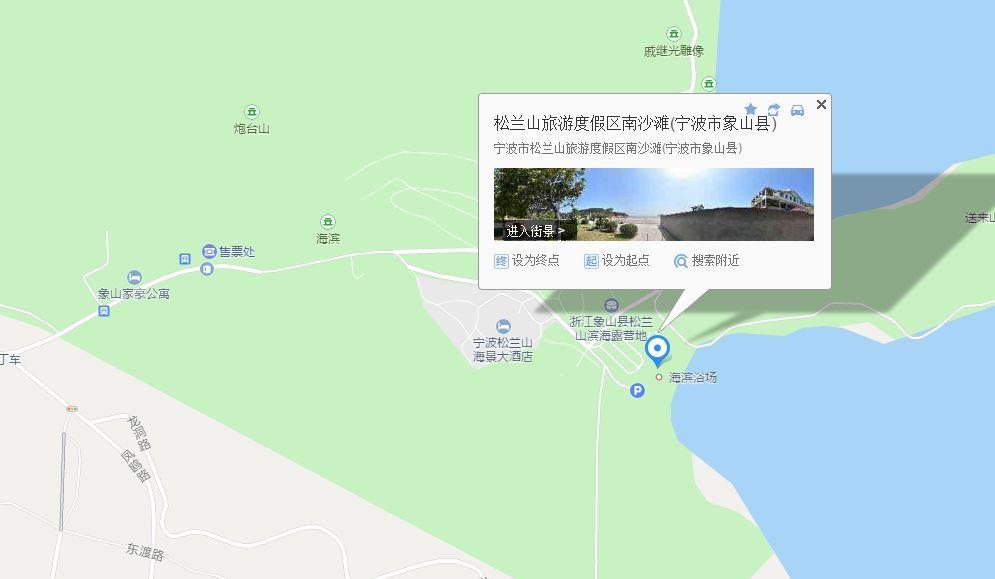
Task: Select the 售票处 ticket office marker
Action: pos(209,251)
